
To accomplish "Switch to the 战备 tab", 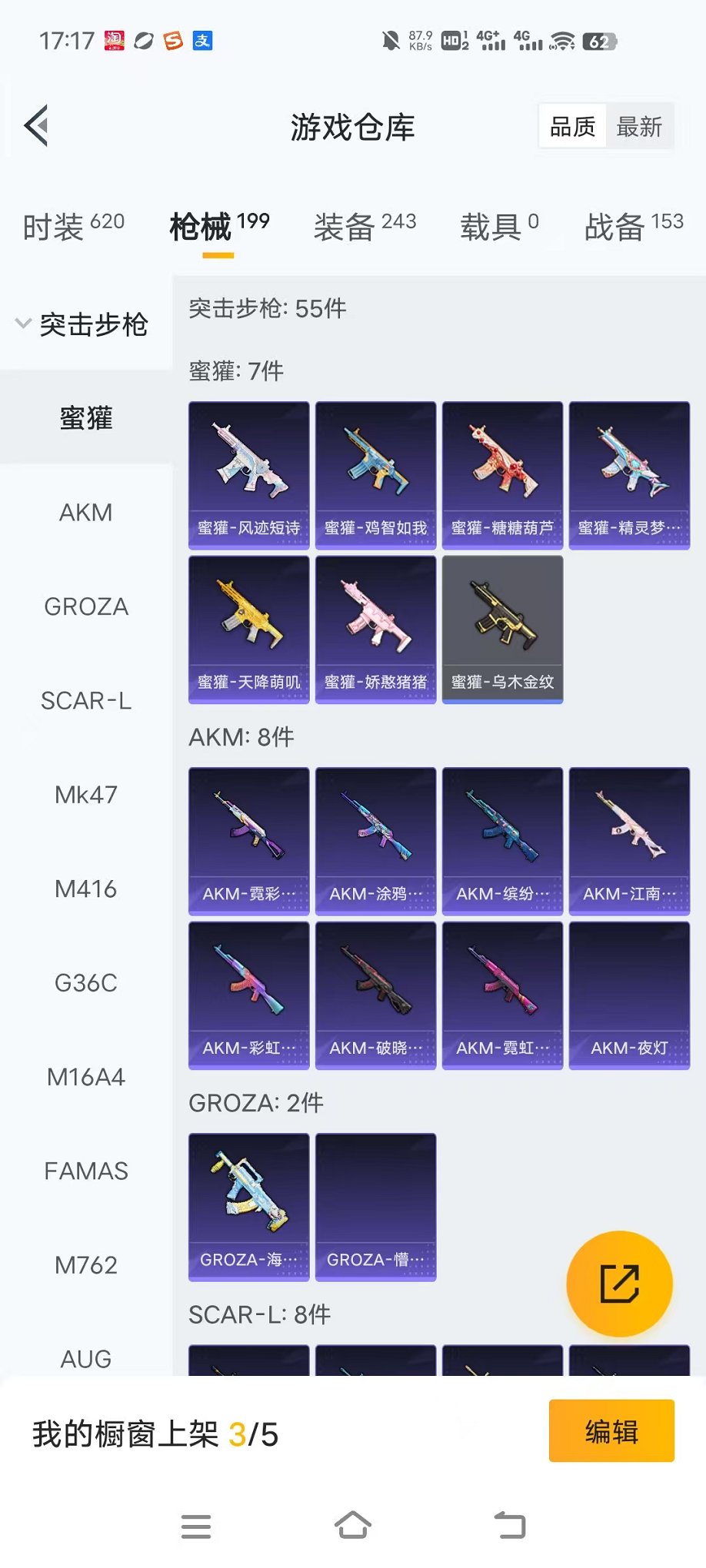I will (634, 227).
